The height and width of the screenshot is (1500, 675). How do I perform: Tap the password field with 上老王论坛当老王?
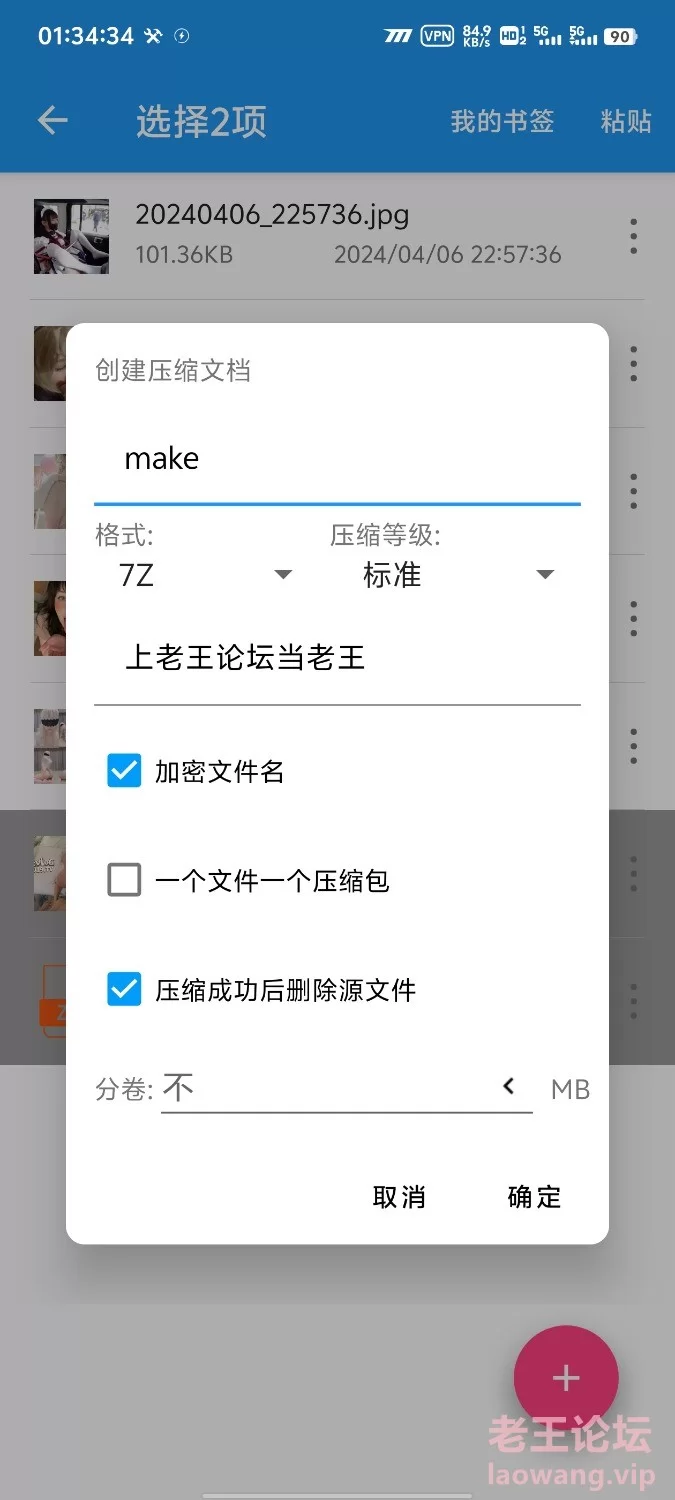coord(336,658)
